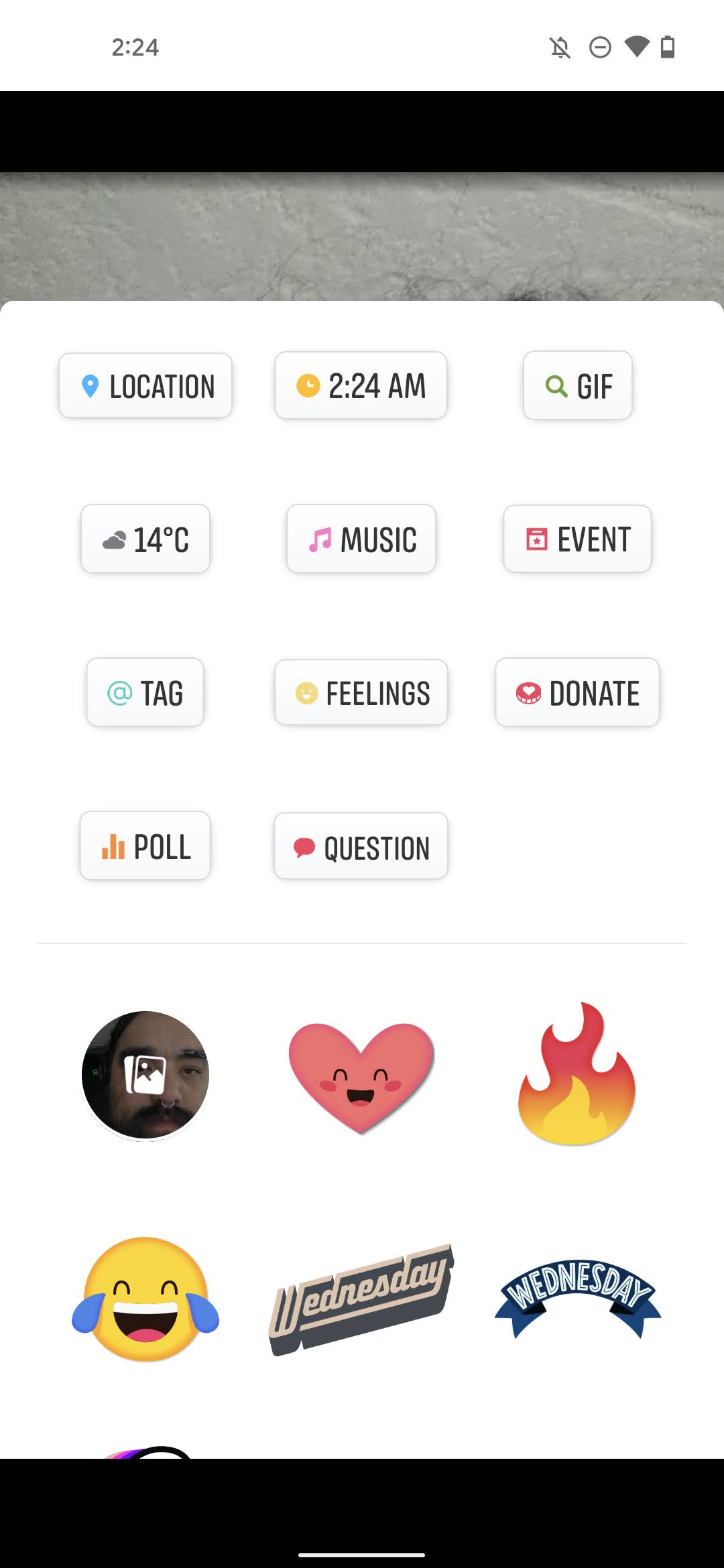Add a Question sticker
724x1568 pixels.
pos(361,846)
